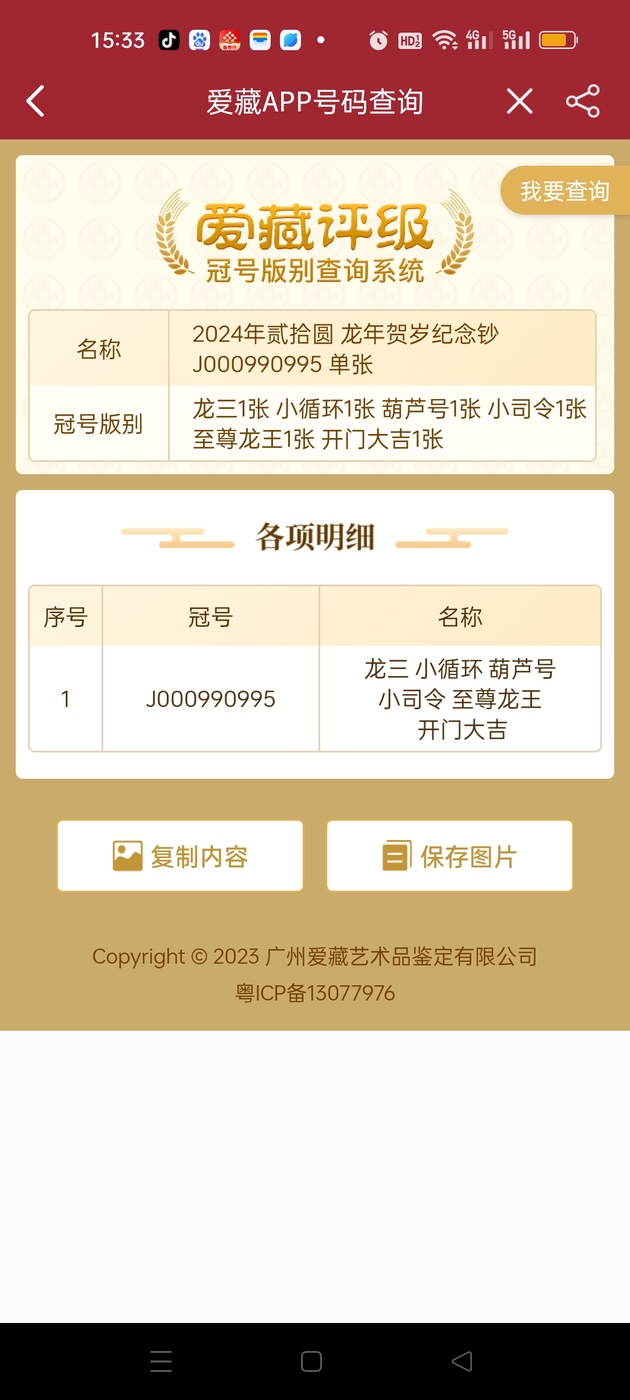The image size is (630, 1400).
Task: Save the result using 保存图片
Action: [449, 856]
